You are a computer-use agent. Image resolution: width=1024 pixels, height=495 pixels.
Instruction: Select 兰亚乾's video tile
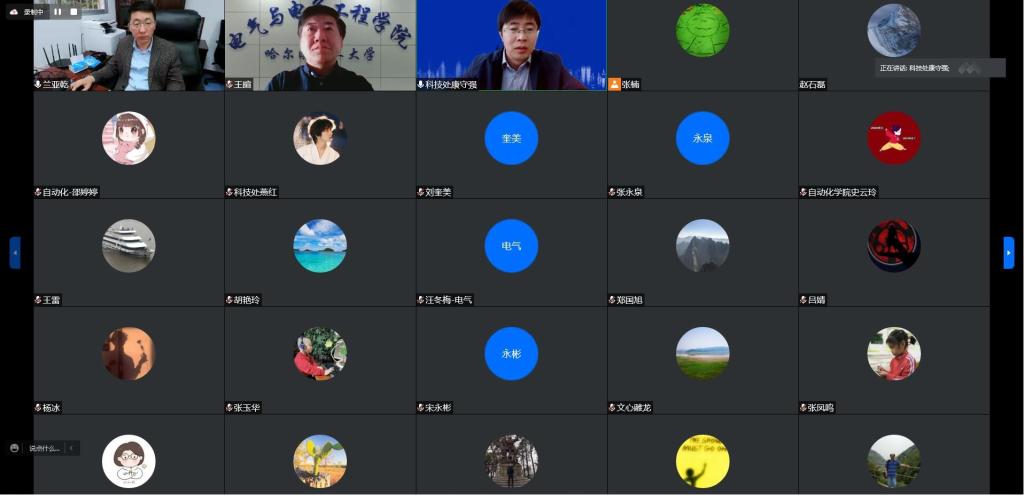pyautogui.click(x=128, y=45)
